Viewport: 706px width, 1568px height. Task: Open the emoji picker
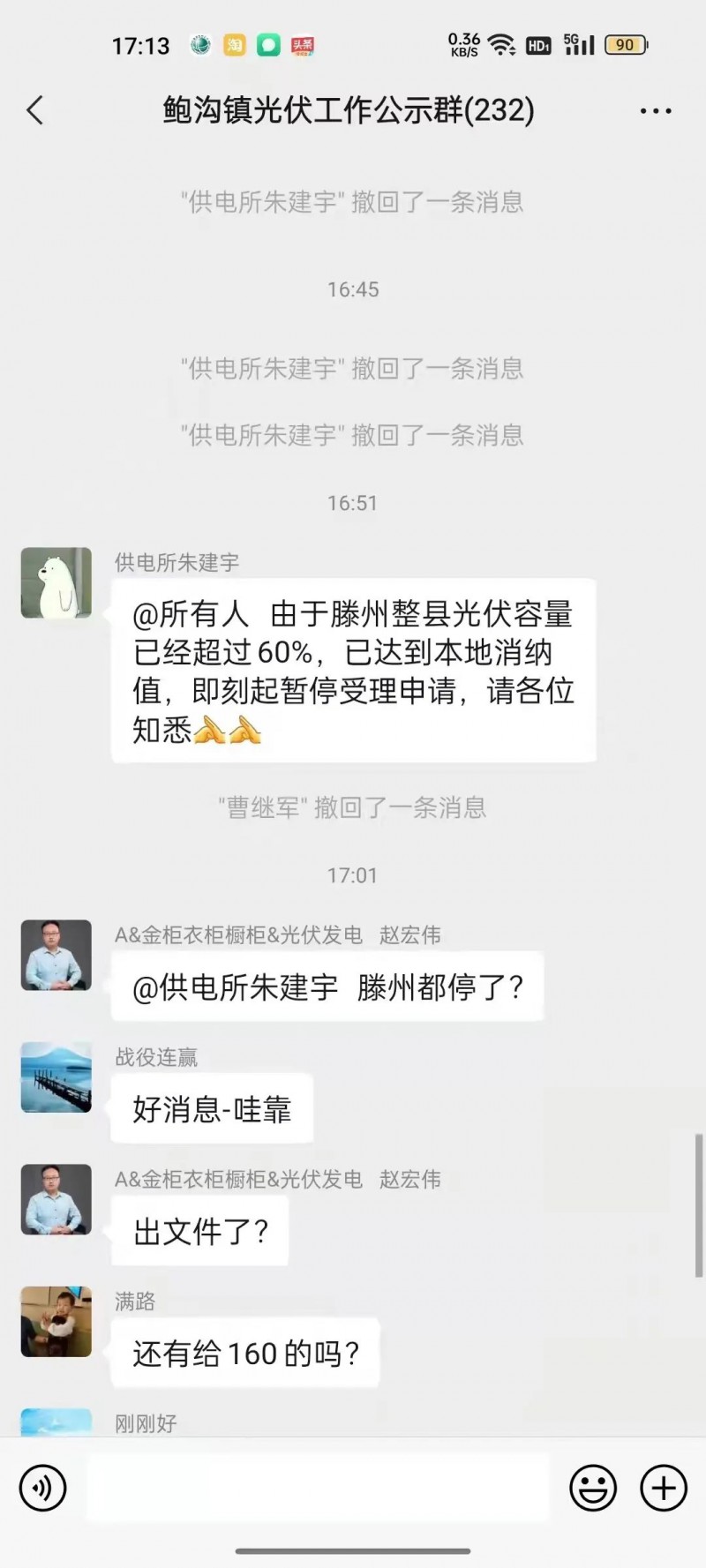pos(592,1488)
